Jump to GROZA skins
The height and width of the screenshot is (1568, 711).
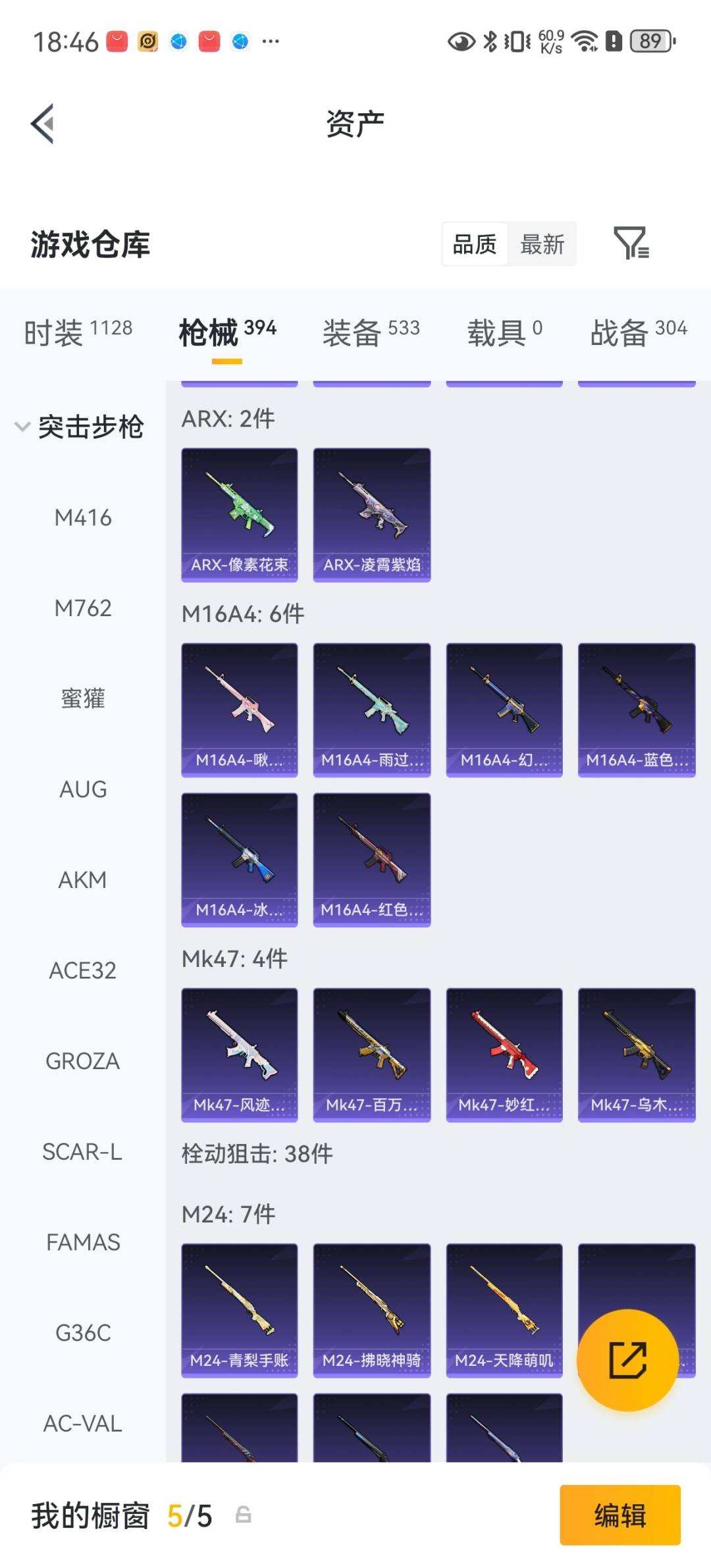(x=83, y=1061)
